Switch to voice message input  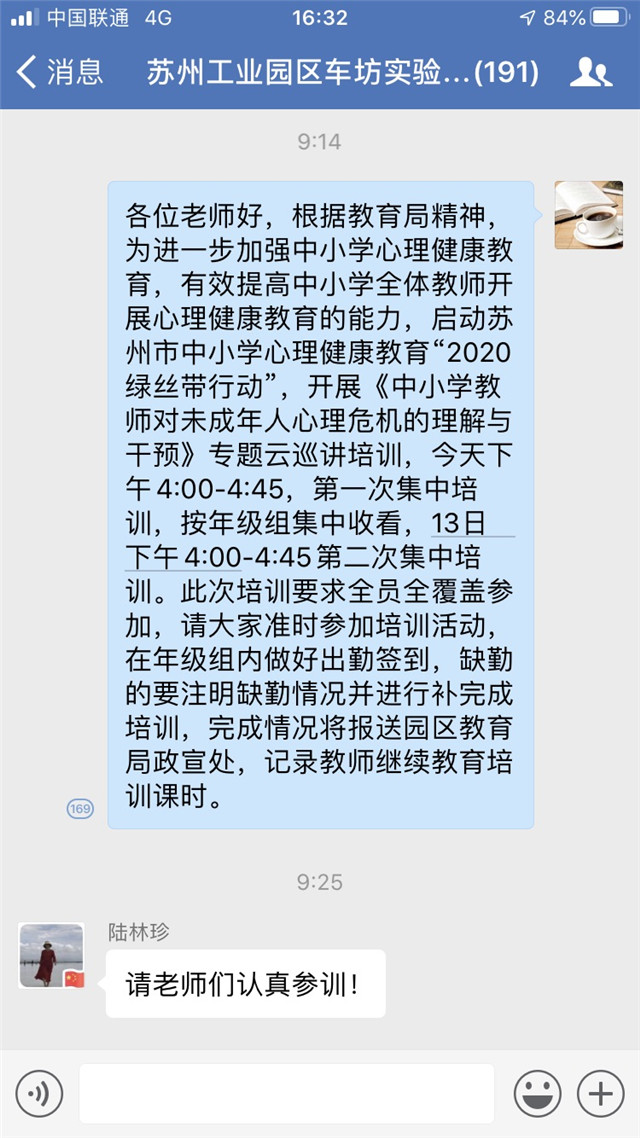pos(39,1093)
